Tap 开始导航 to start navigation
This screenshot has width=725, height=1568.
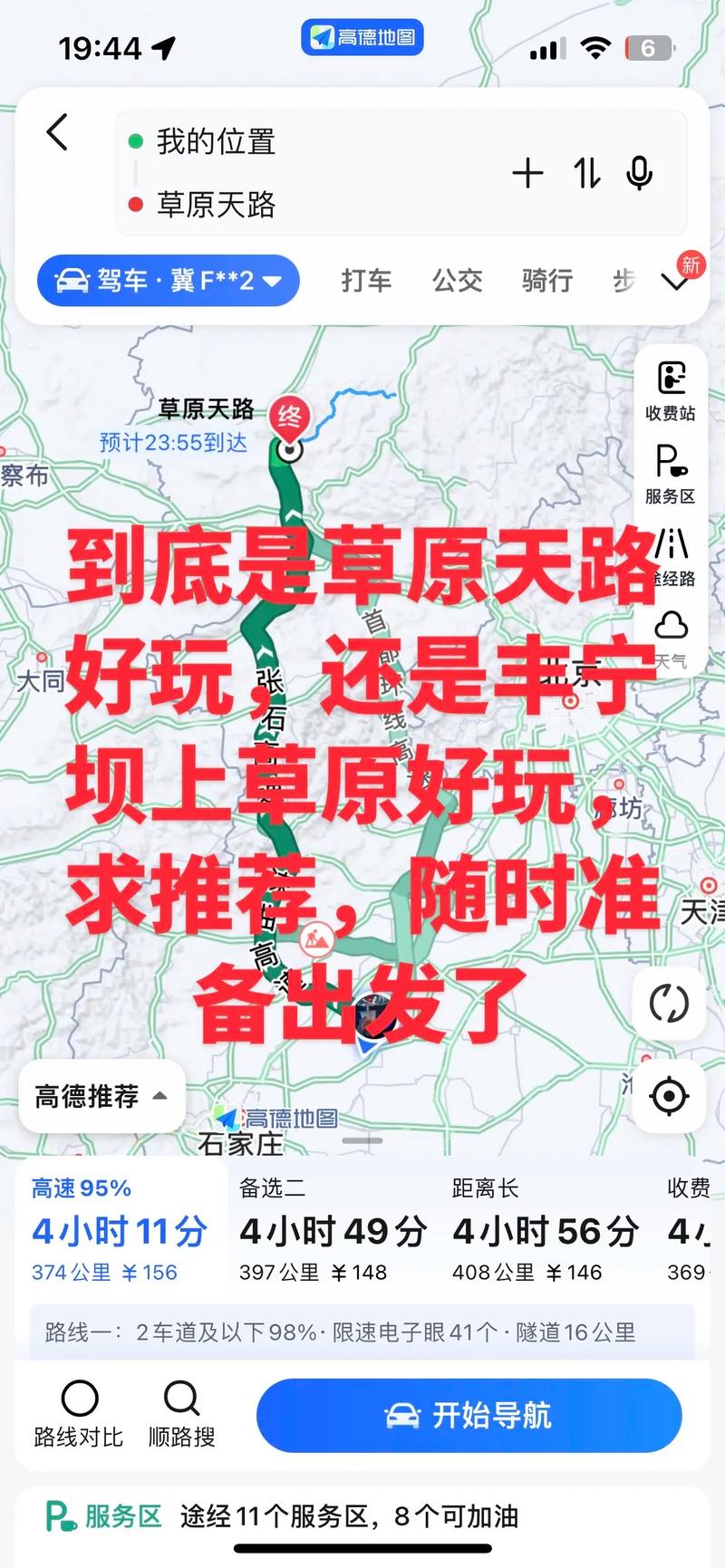(x=469, y=1415)
